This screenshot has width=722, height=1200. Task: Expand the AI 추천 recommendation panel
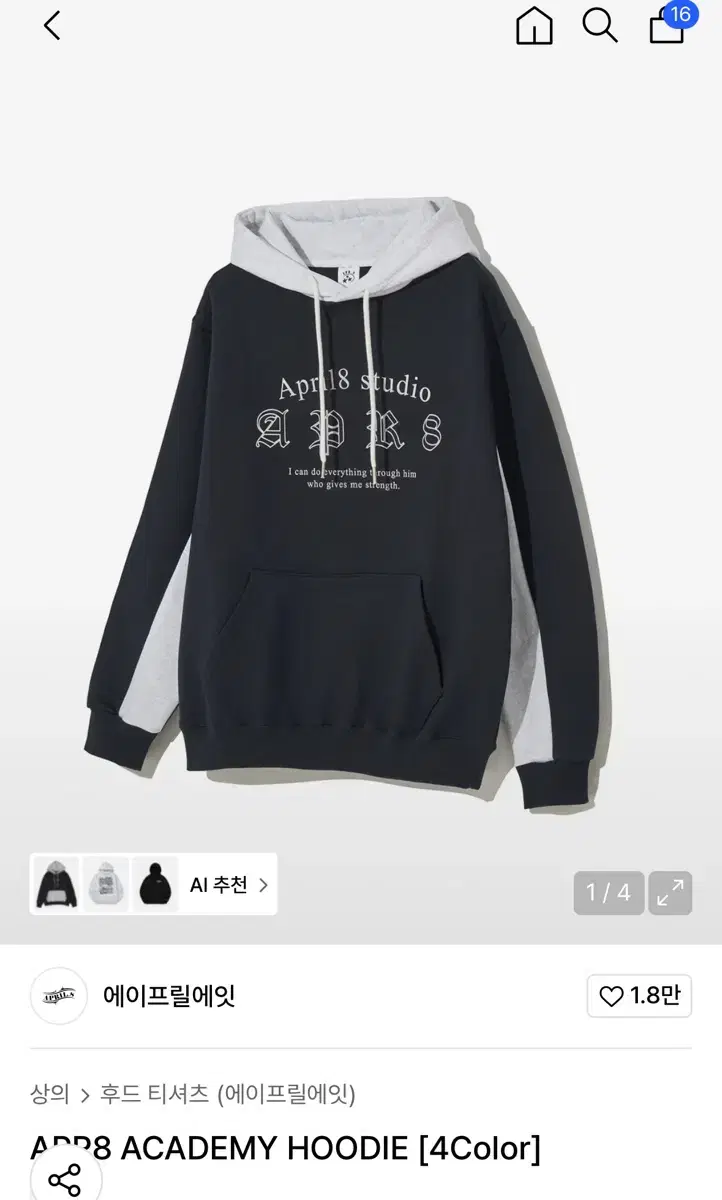221,887
